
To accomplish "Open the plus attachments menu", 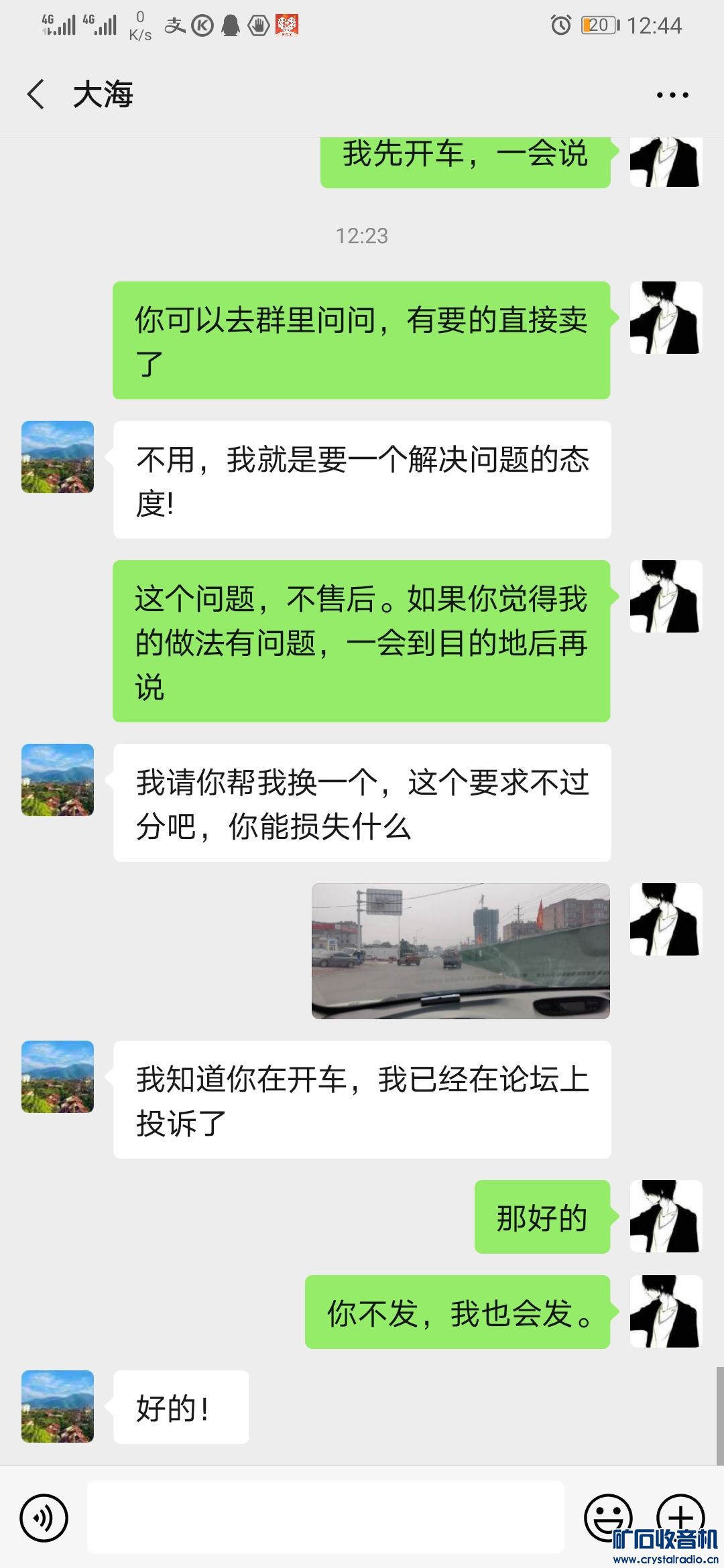I will tap(680, 1516).
